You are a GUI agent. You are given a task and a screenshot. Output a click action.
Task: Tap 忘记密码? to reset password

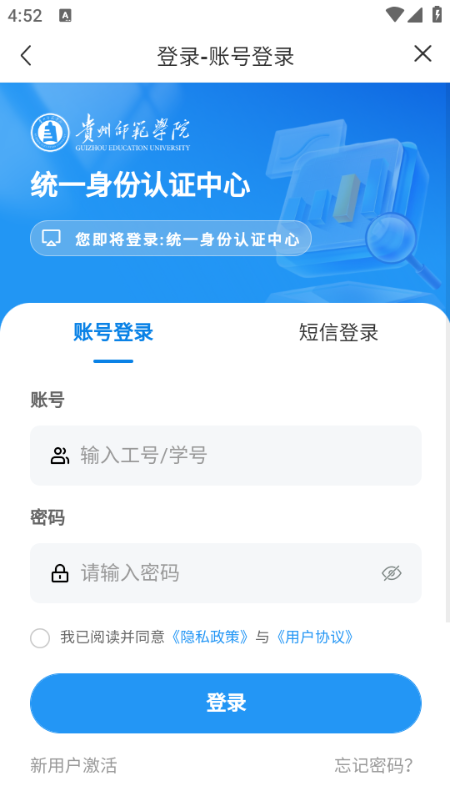373,765
